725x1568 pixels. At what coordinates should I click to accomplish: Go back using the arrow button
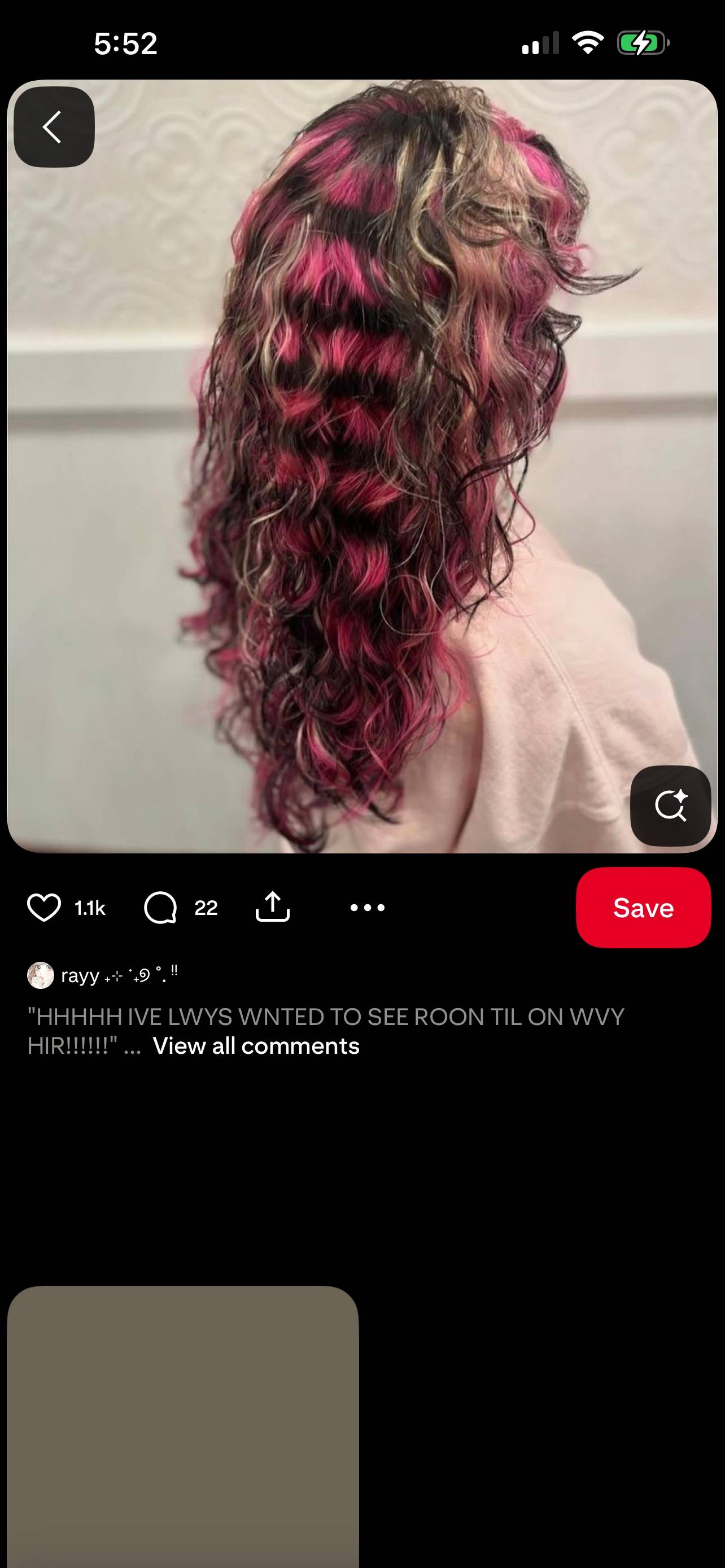pos(54,126)
